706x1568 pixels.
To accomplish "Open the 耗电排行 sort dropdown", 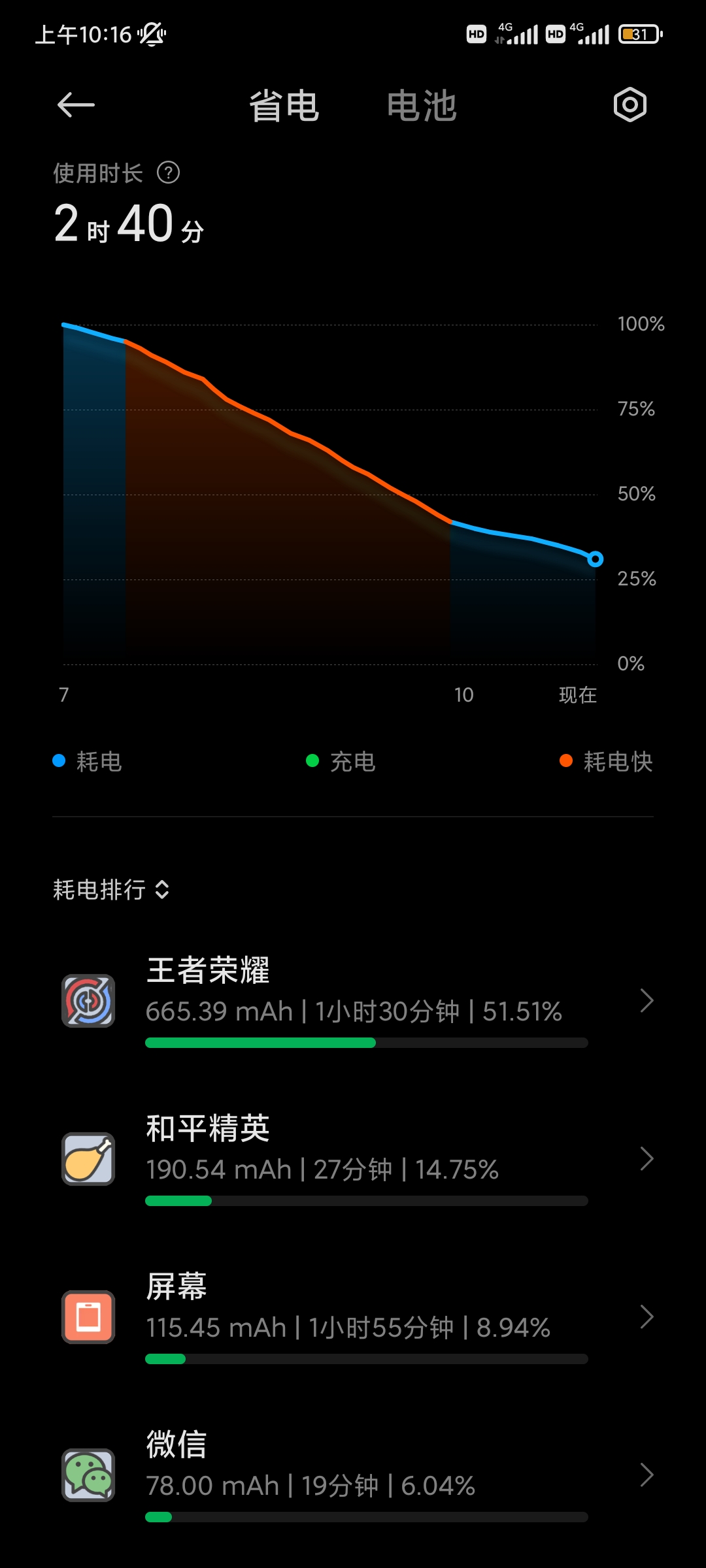I will pos(111,890).
